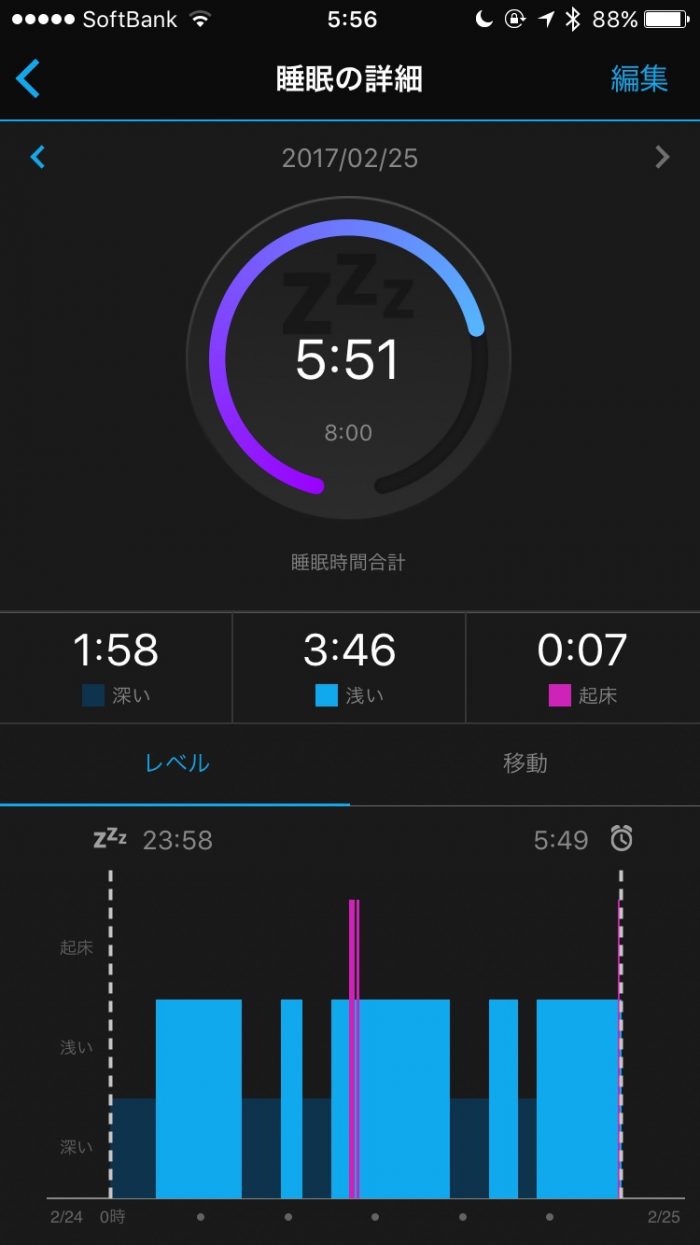The image size is (700, 1245).
Task: Tap 編集 to edit sleep data
Action: pos(639,79)
